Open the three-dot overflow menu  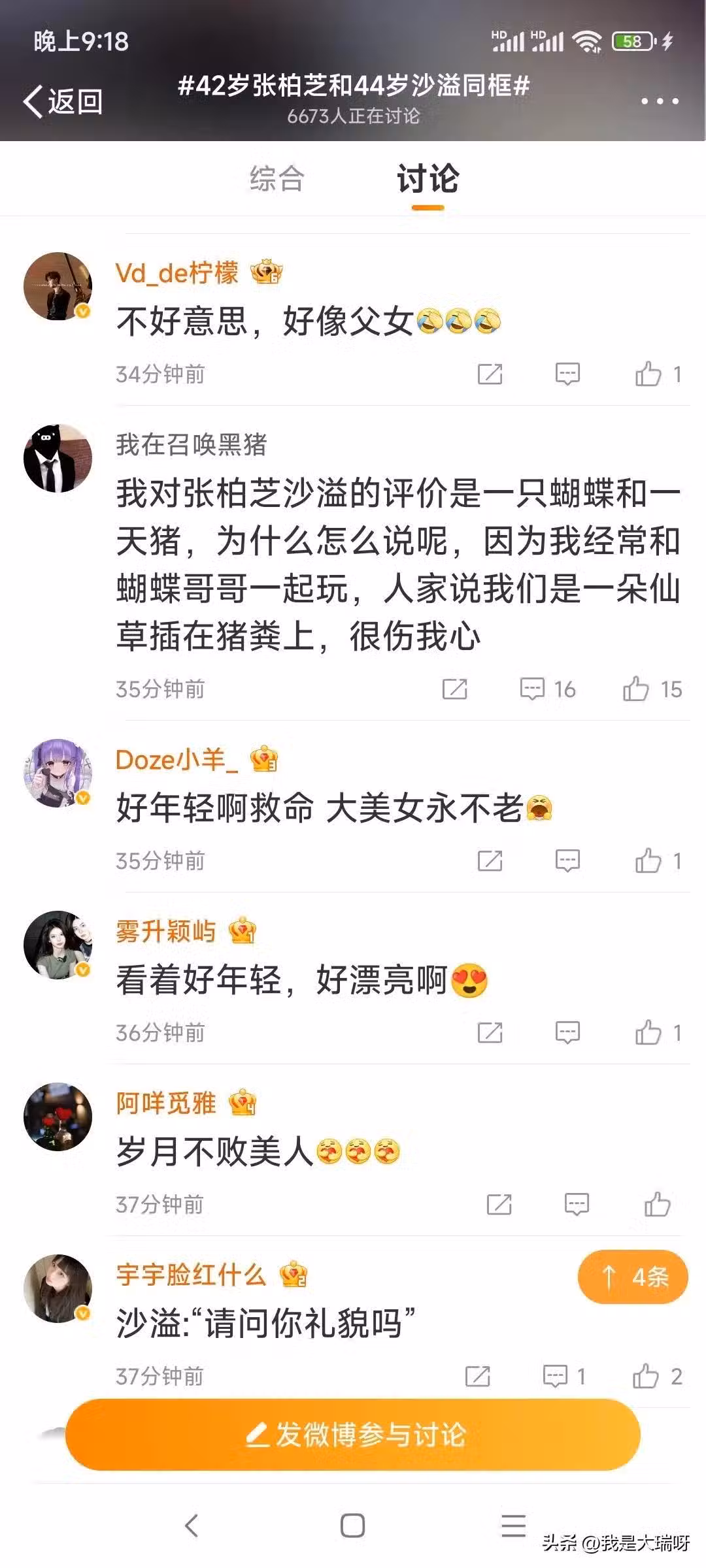point(659,101)
